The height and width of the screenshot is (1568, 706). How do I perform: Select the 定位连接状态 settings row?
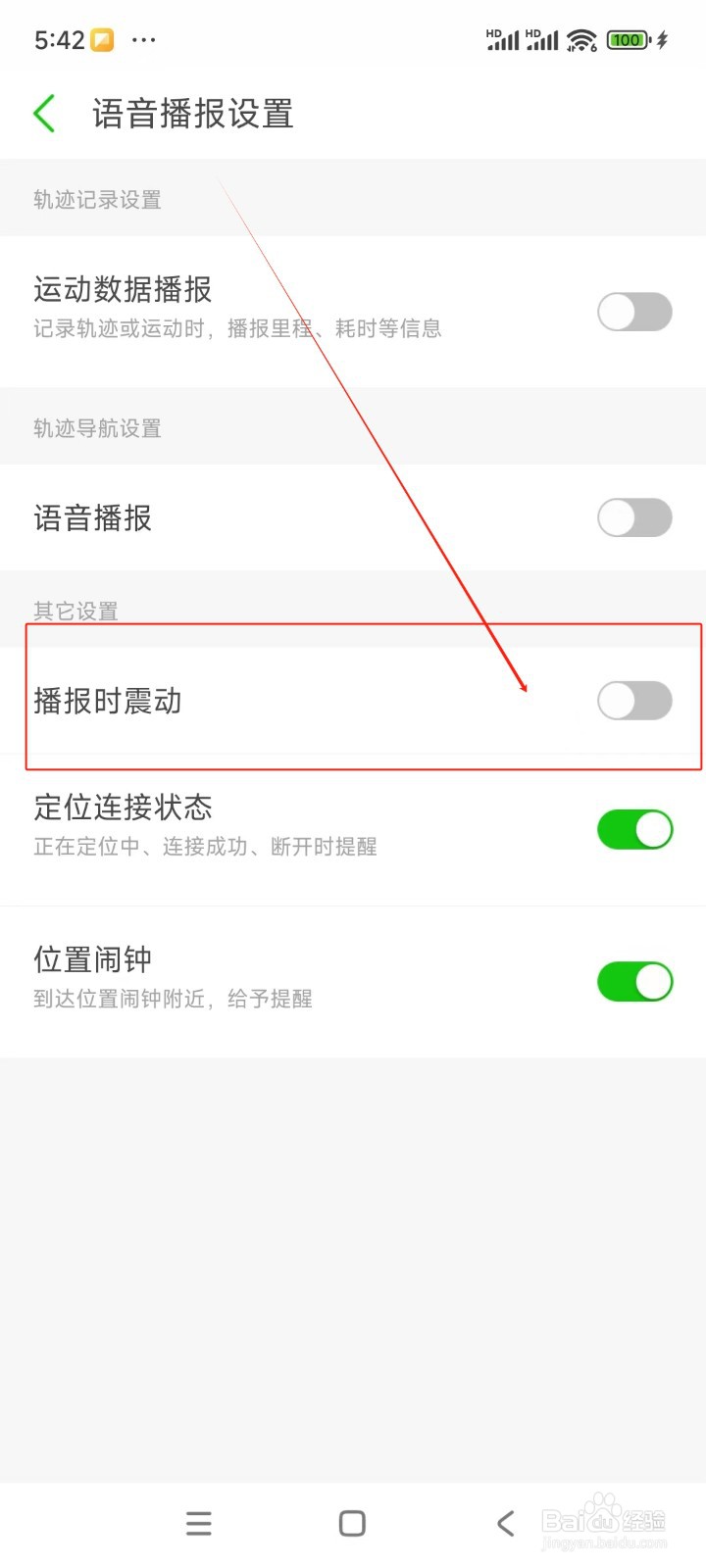[x=294, y=823]
